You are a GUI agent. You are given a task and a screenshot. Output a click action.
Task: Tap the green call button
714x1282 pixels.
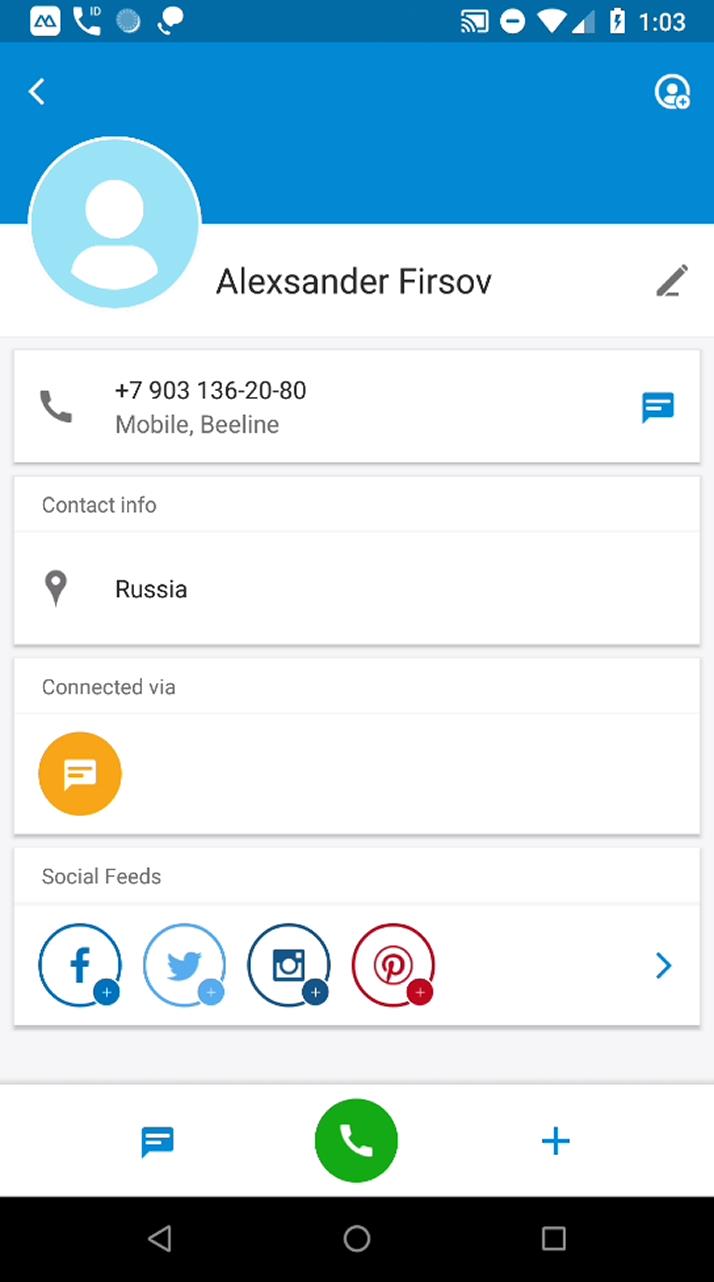pyautogui.click(x=356, y=1141)
